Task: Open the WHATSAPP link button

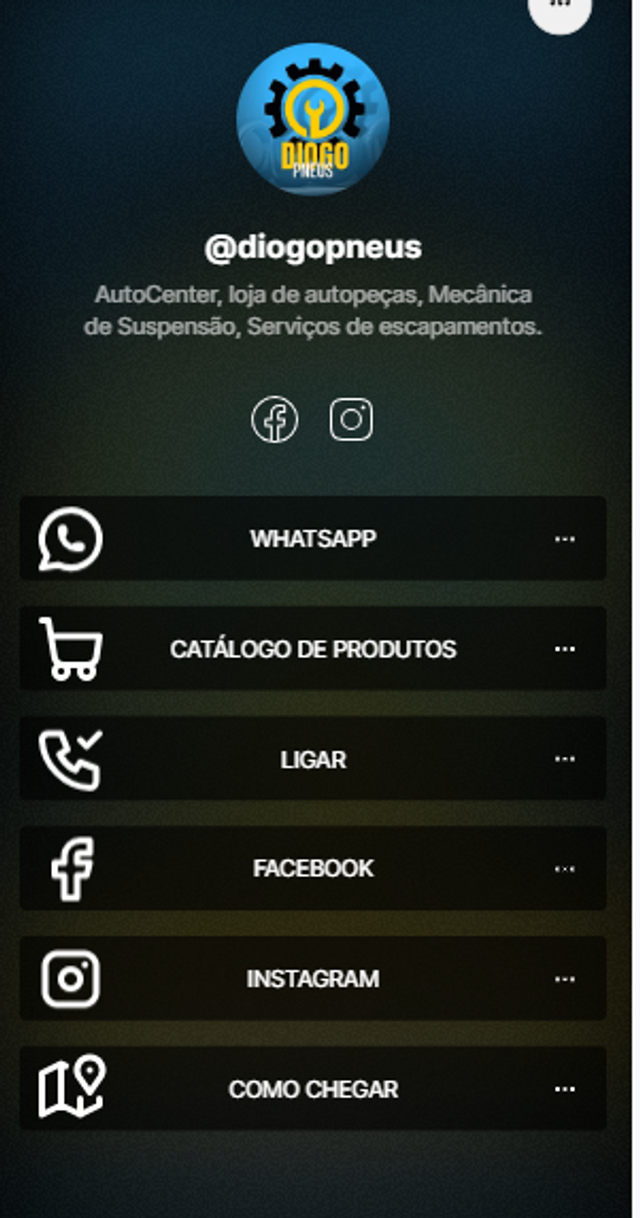Action: [x=312, y=539]
